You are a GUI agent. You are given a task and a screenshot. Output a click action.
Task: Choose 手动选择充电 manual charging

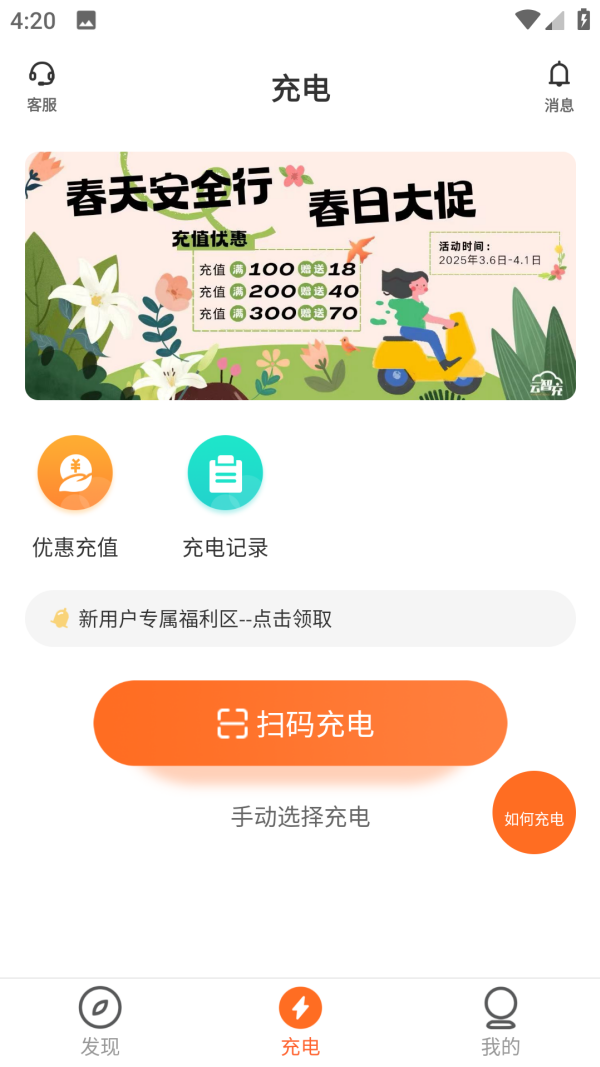click(300, 817)
